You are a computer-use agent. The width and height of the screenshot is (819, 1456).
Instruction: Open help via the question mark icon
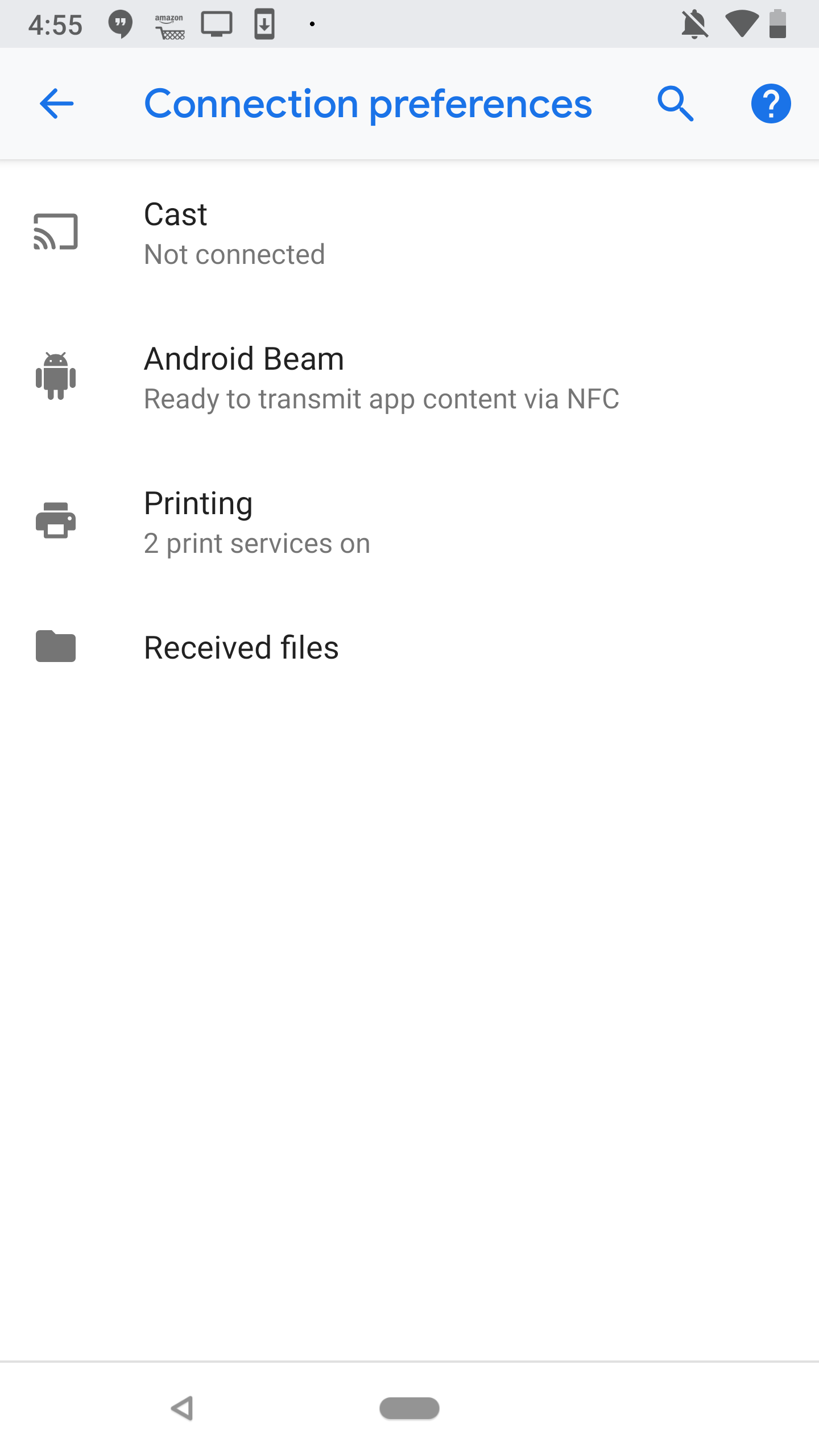tap(771, 104)
